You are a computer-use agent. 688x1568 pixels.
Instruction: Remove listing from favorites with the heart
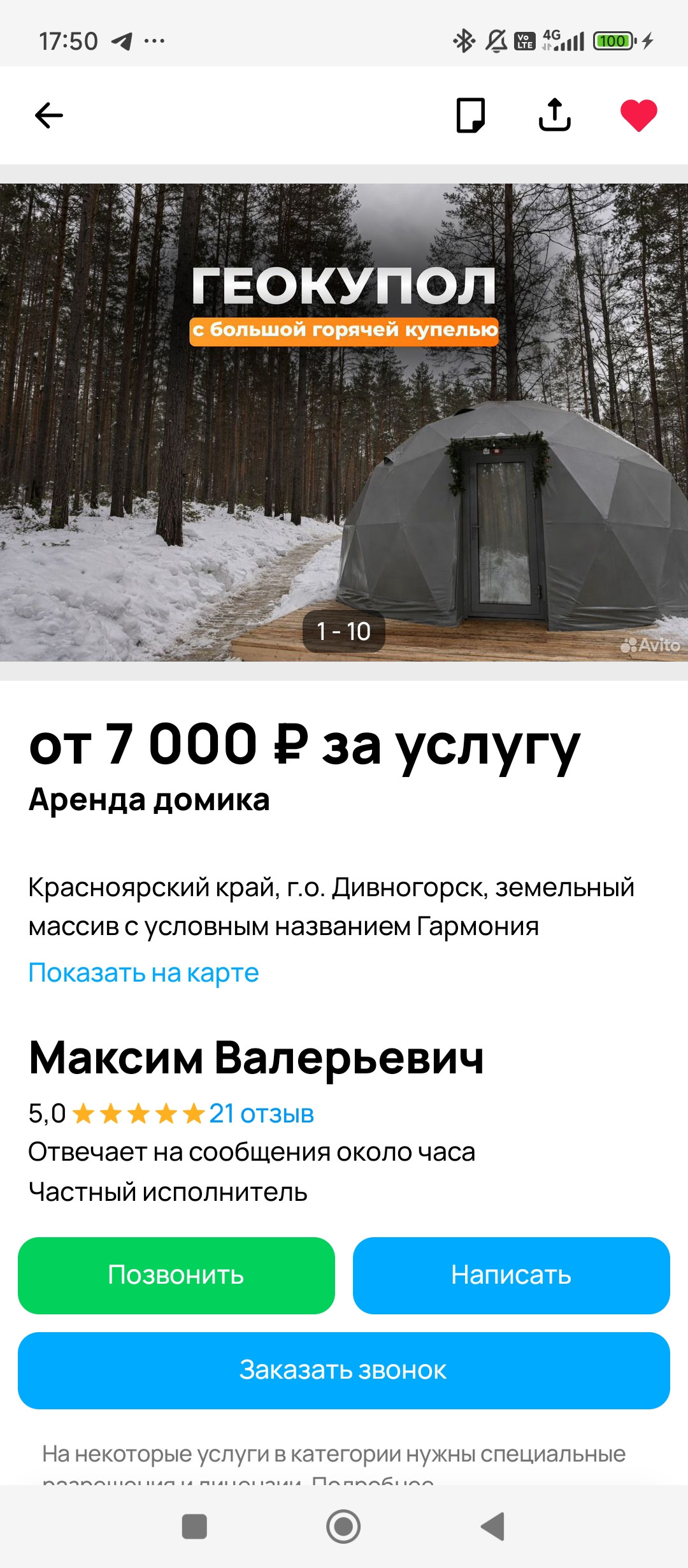(x=638, y=115)
